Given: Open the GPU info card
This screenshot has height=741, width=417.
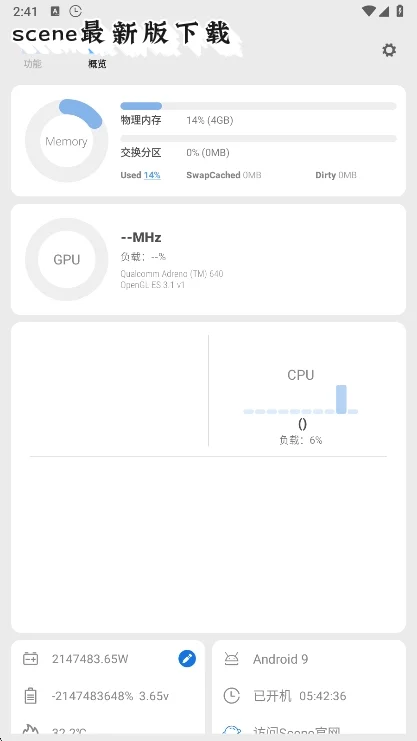Looking at the screenshot, I should tap(208, 259).
